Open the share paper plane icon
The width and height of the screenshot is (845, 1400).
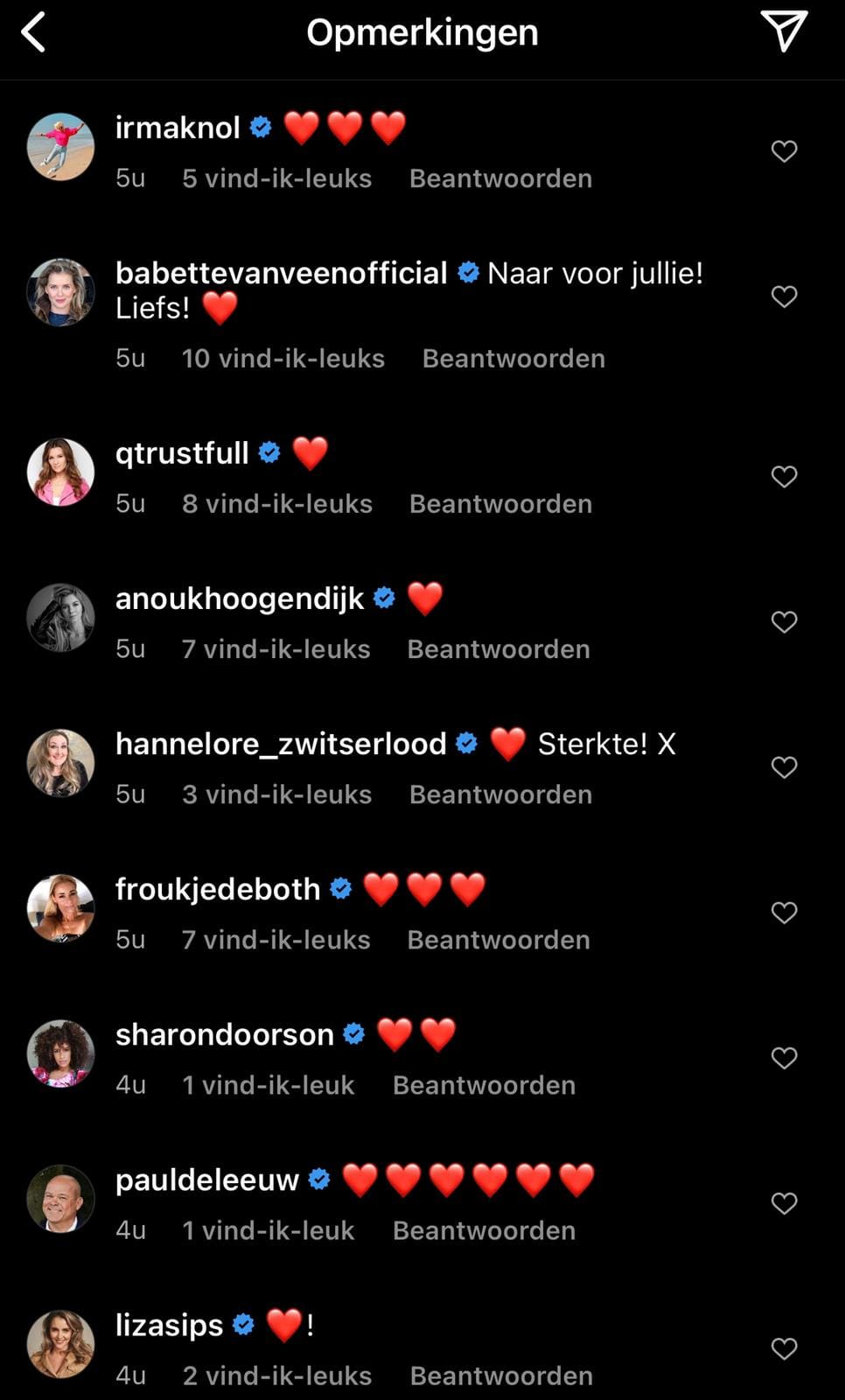point(783,31)
